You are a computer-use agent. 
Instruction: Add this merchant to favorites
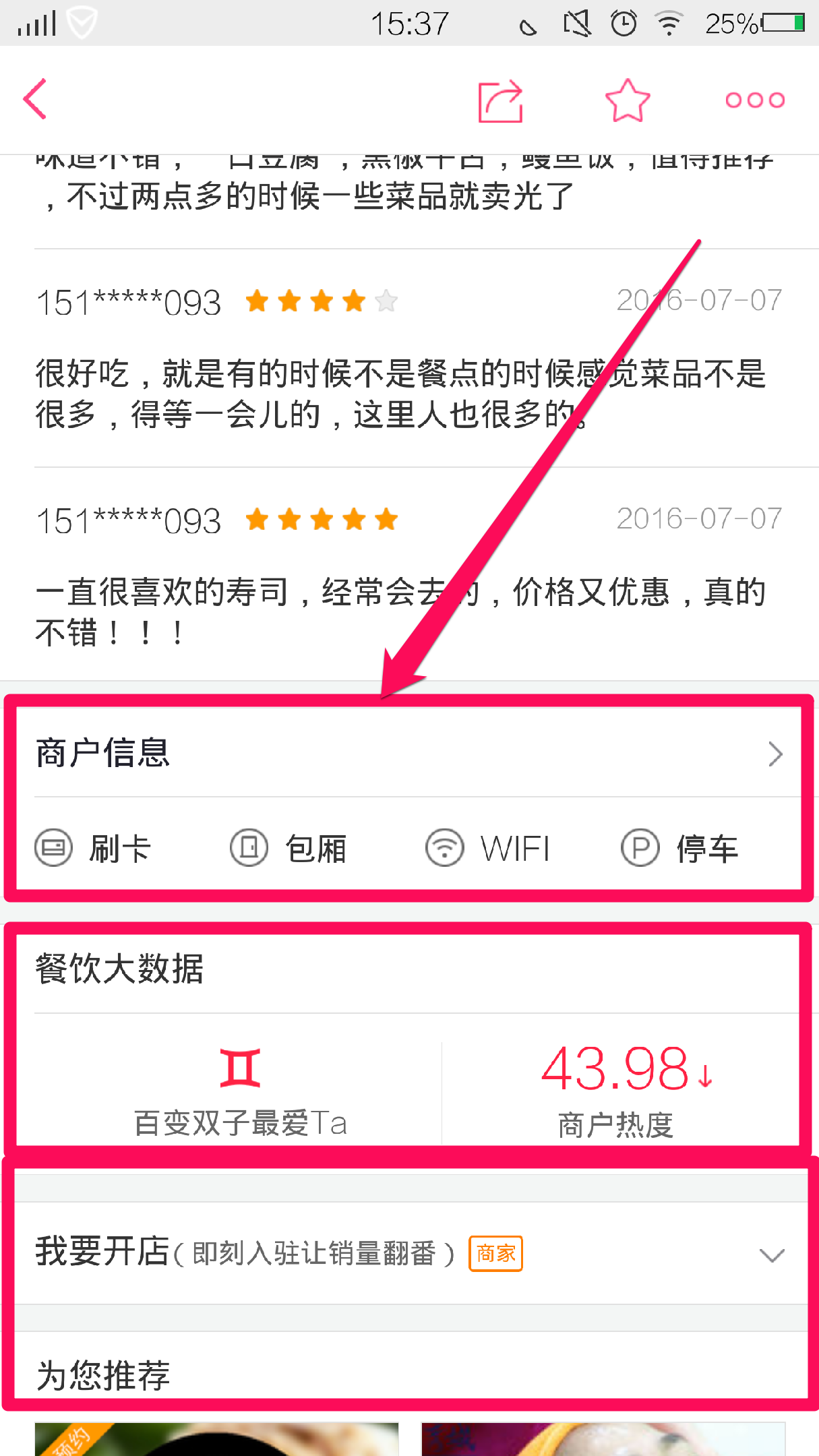coord(628,101)
